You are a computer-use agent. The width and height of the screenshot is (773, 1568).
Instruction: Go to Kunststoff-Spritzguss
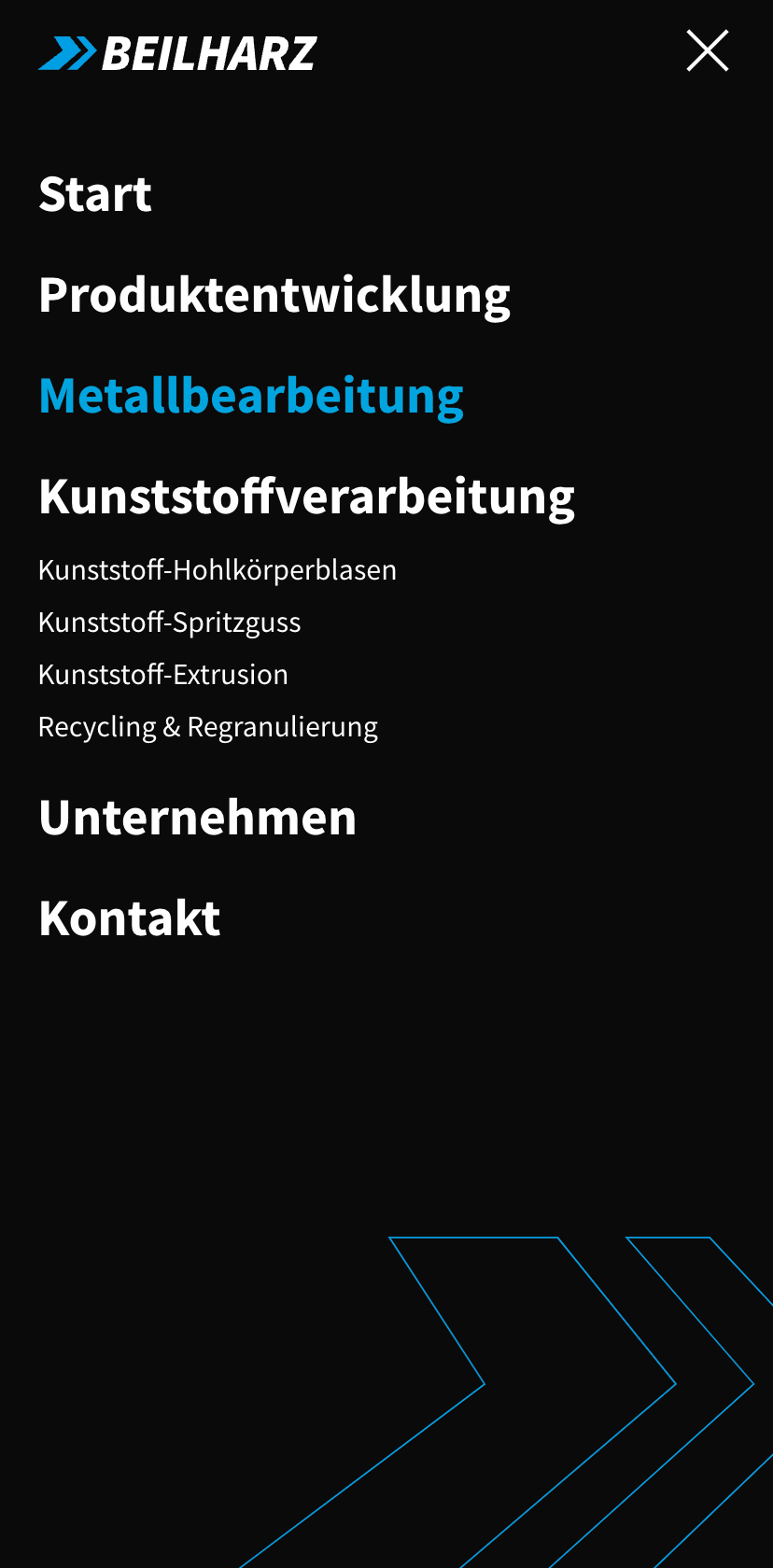click(x=169, y=623)
